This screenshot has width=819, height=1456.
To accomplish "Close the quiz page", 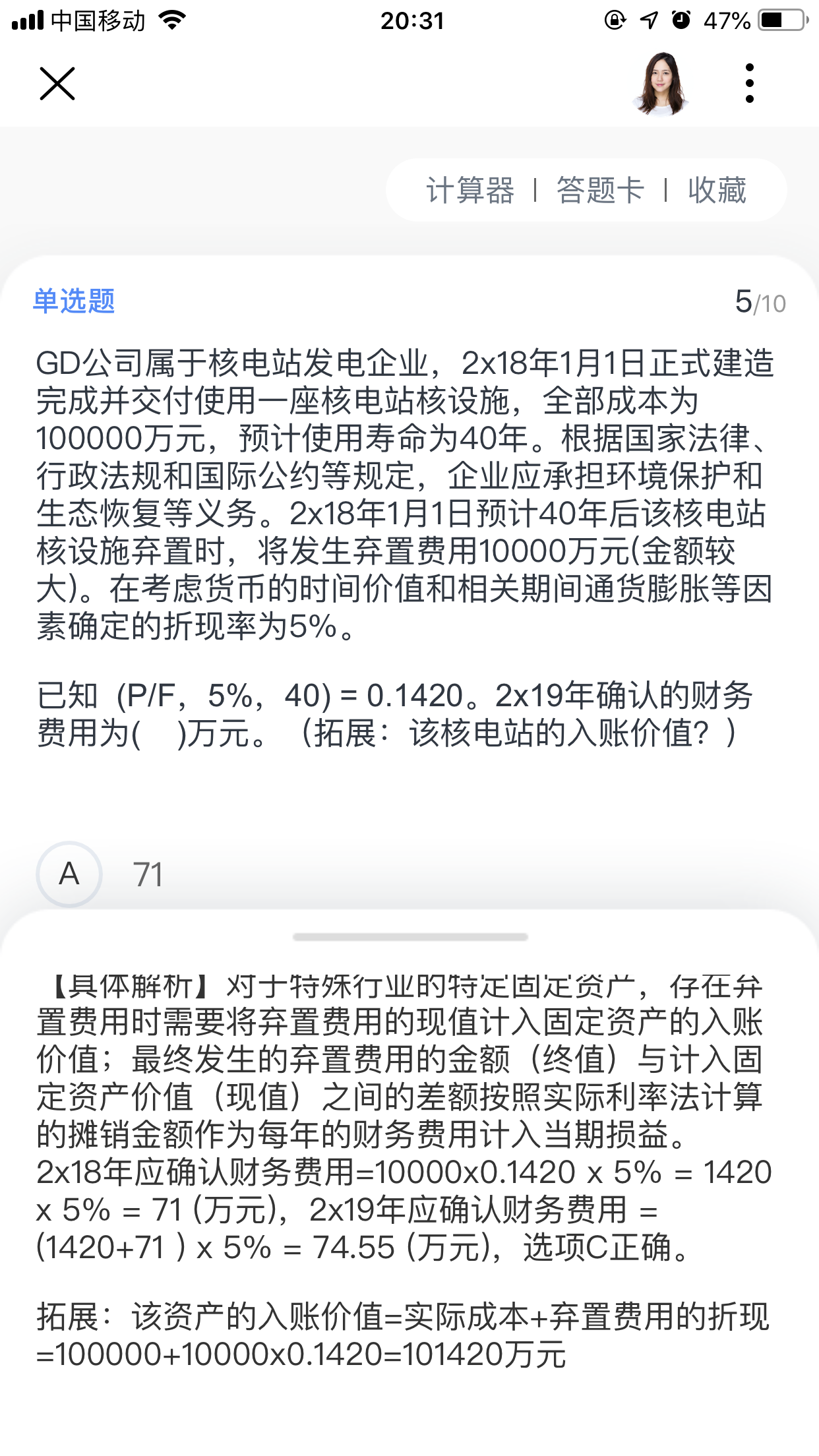I will [57, 84].
